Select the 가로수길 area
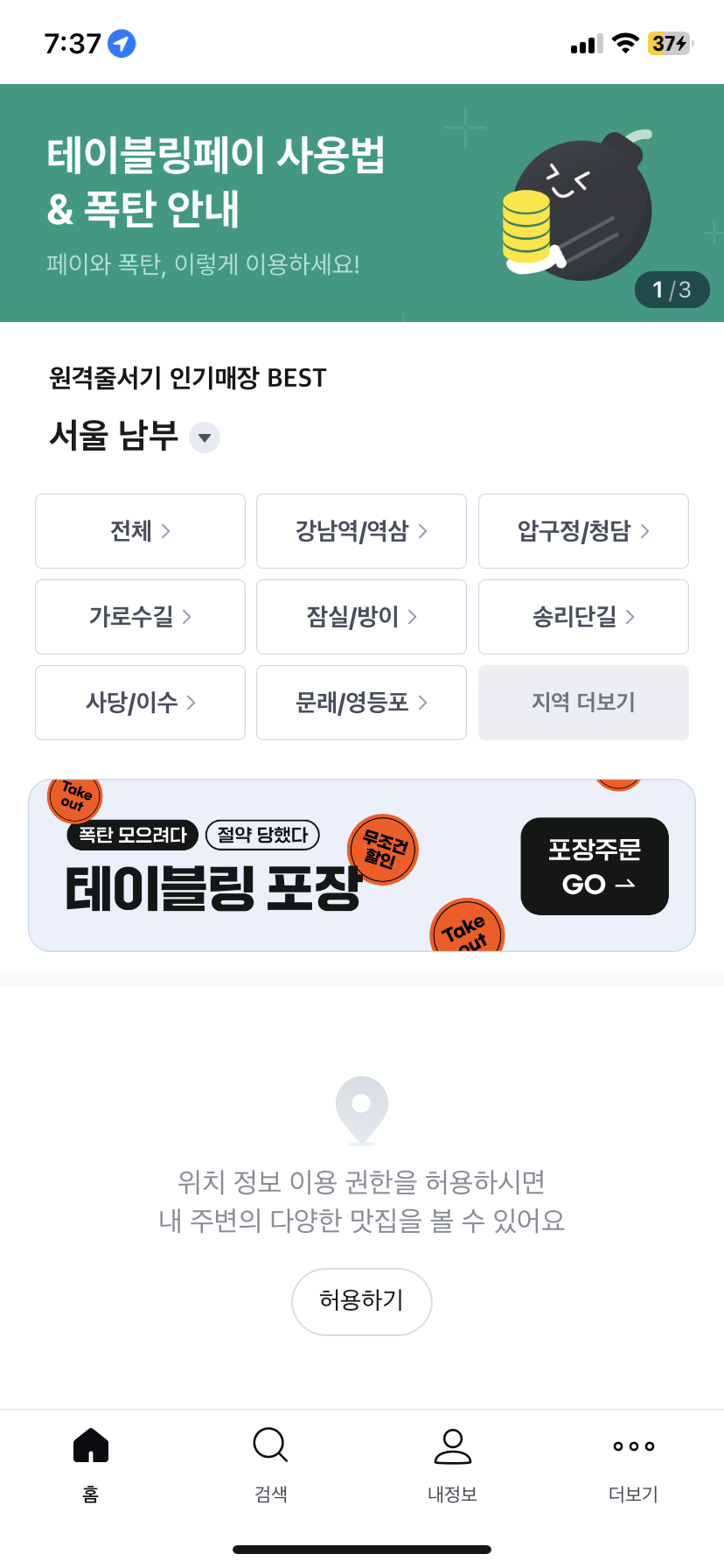This screenshot has width=724, height=1568. [x=140, y=617]
